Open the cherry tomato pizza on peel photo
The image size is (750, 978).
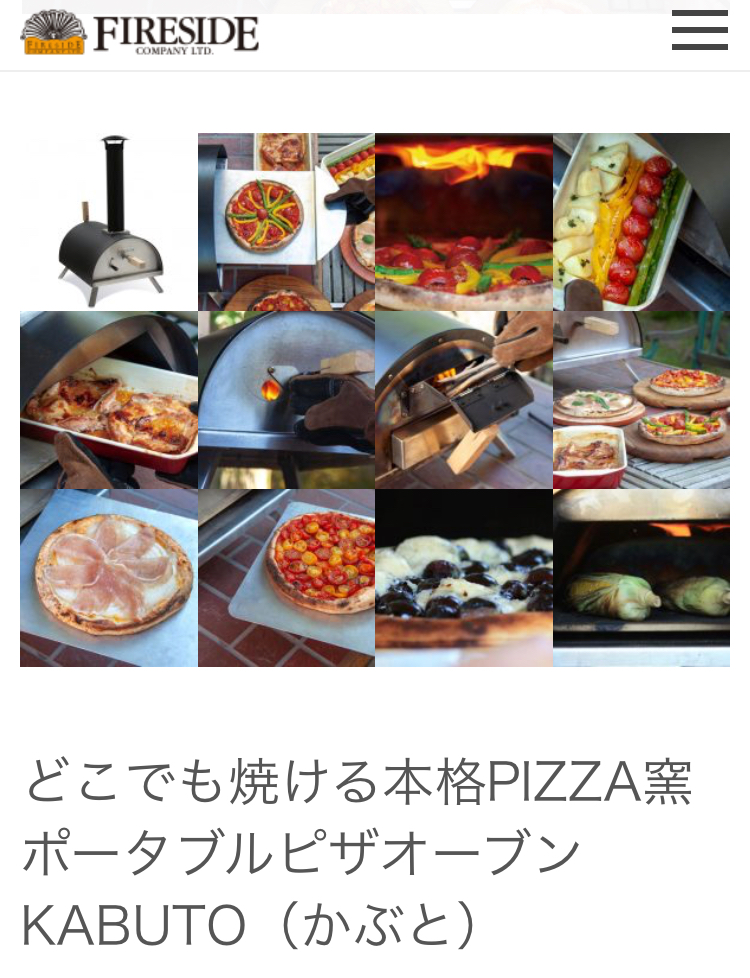tap(286, 578)
